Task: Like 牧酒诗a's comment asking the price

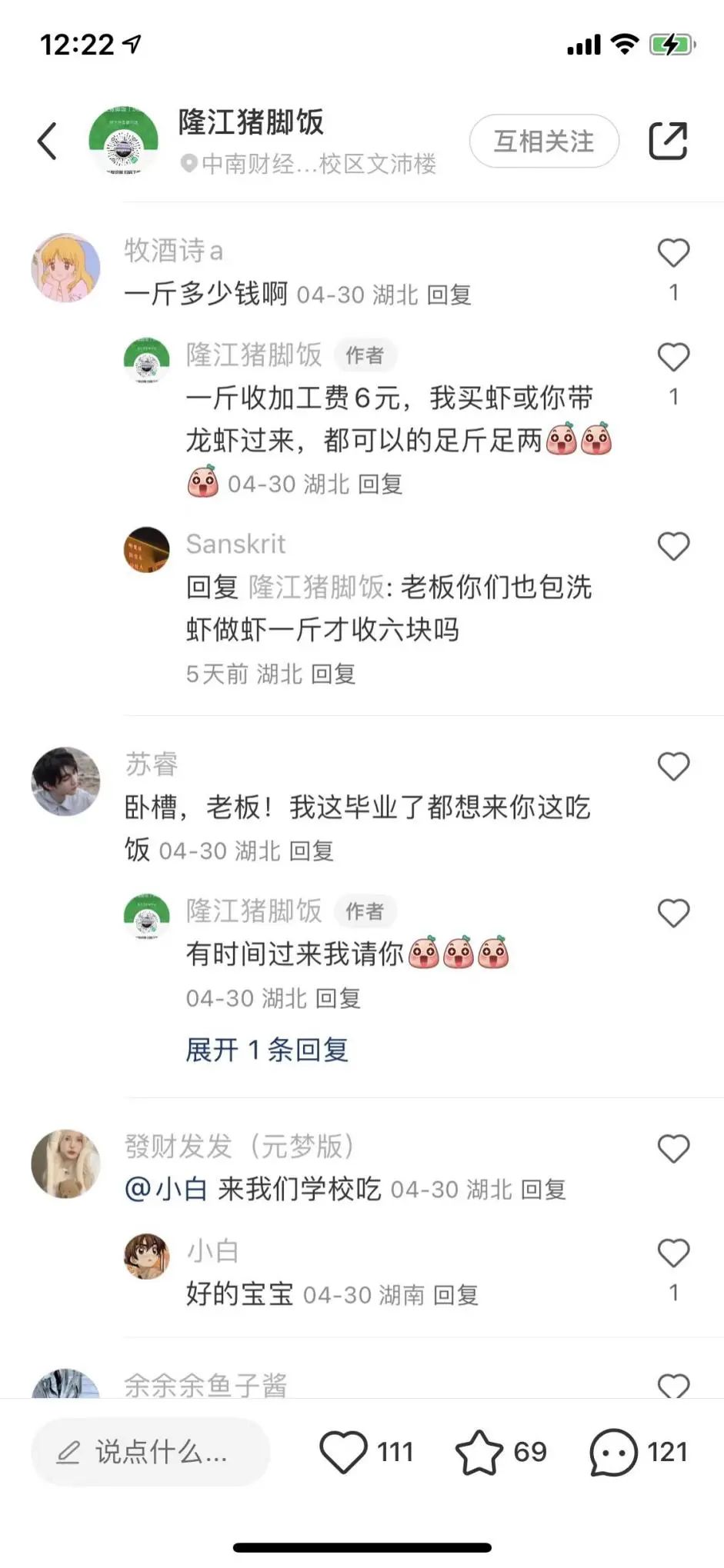Action: pyautogui.click(x=673, y=254)
